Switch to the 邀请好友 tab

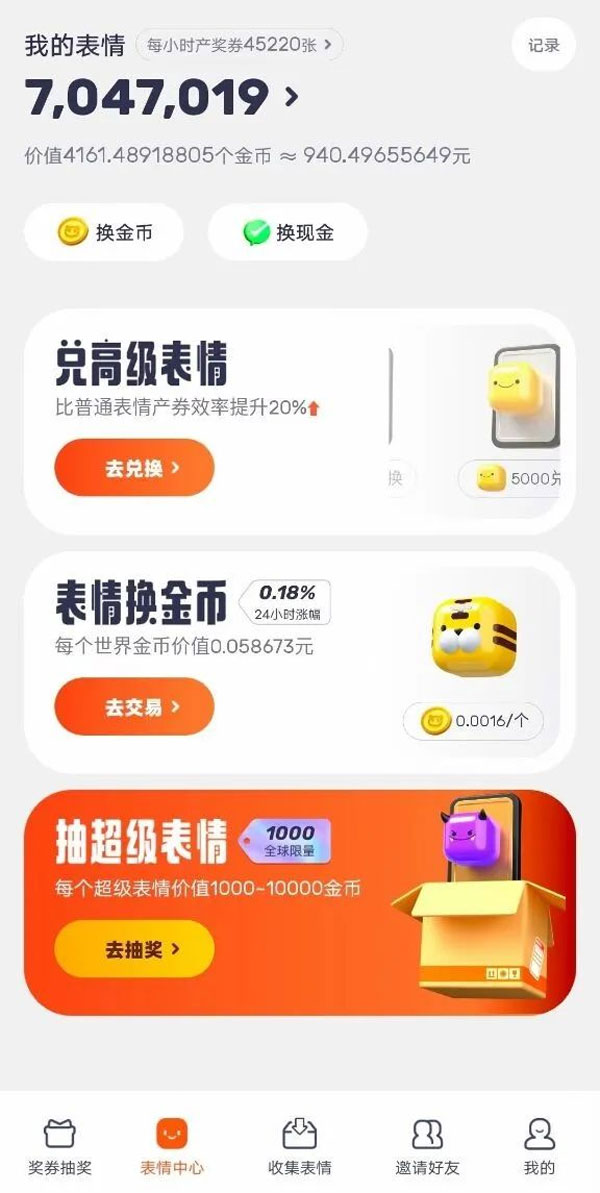[427, 1147]
